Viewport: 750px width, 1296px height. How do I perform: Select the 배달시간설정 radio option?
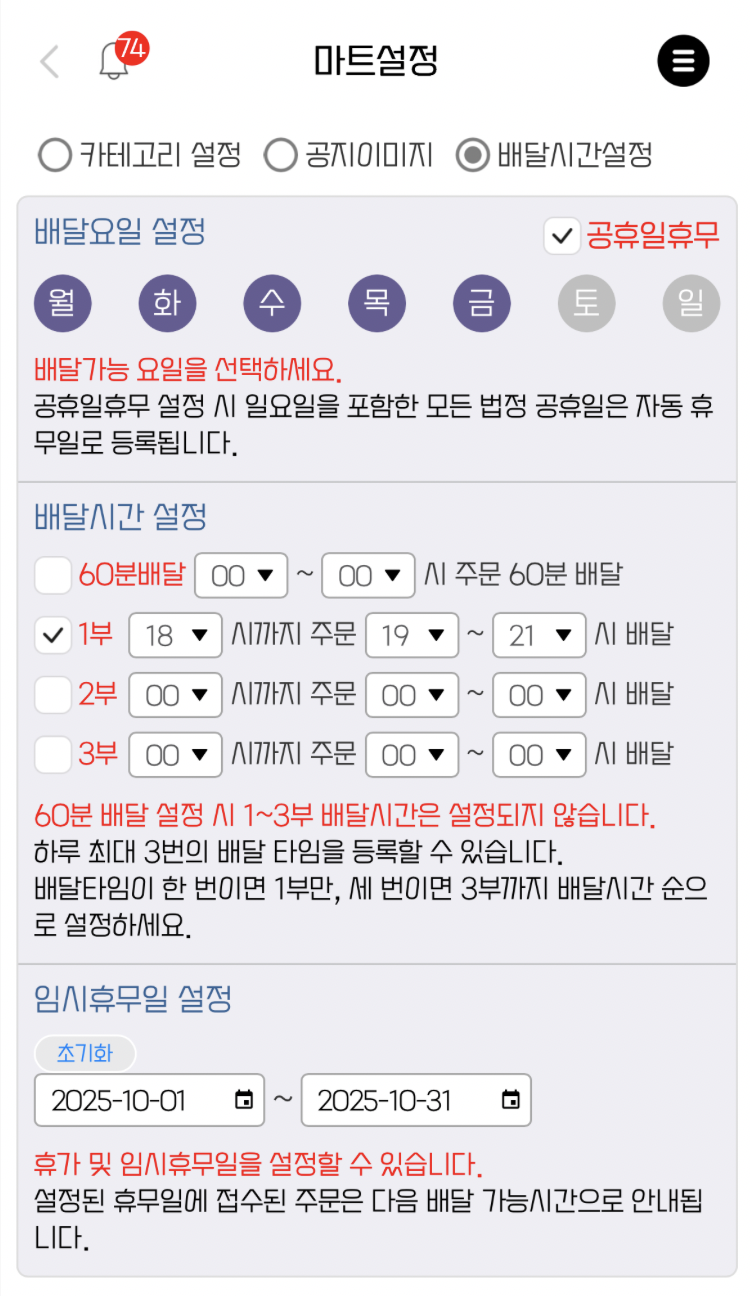pyautogui.click(x=472, y=156)
